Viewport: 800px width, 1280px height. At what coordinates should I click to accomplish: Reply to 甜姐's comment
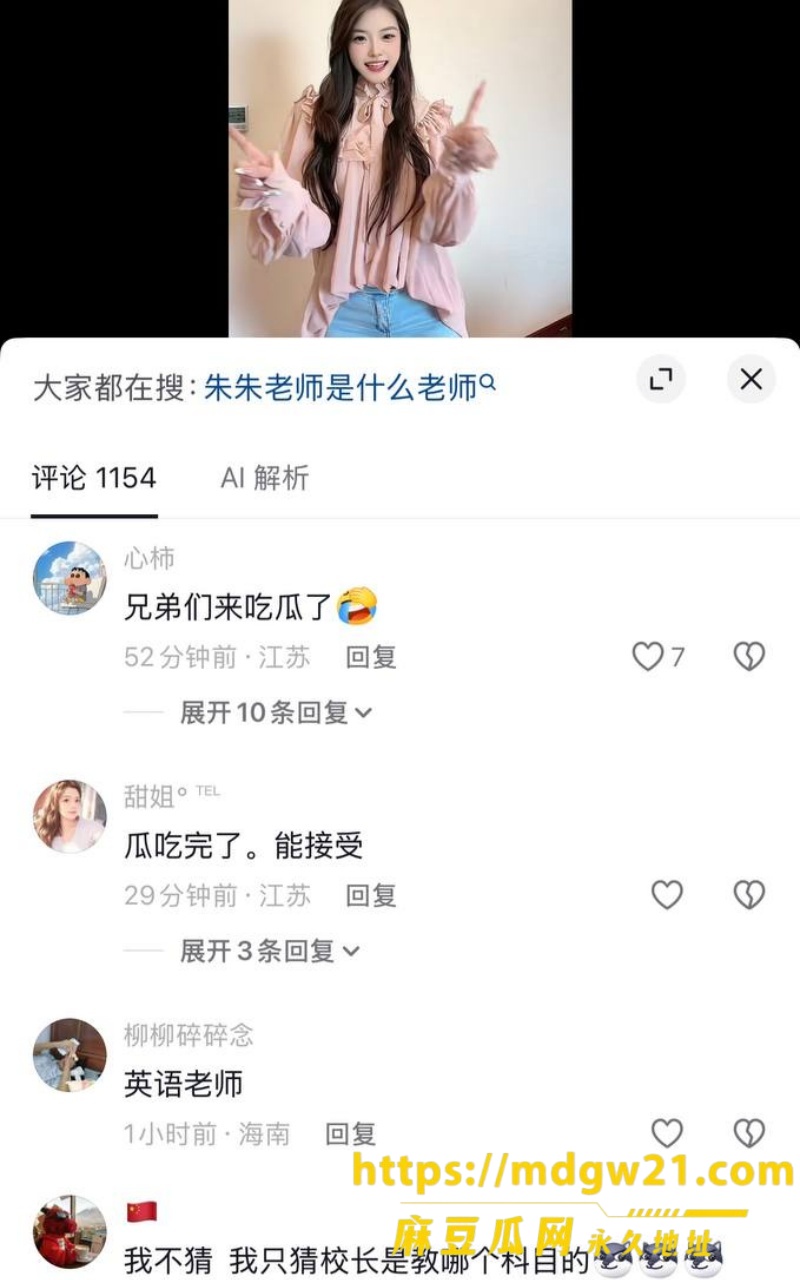tap(371, 895)
